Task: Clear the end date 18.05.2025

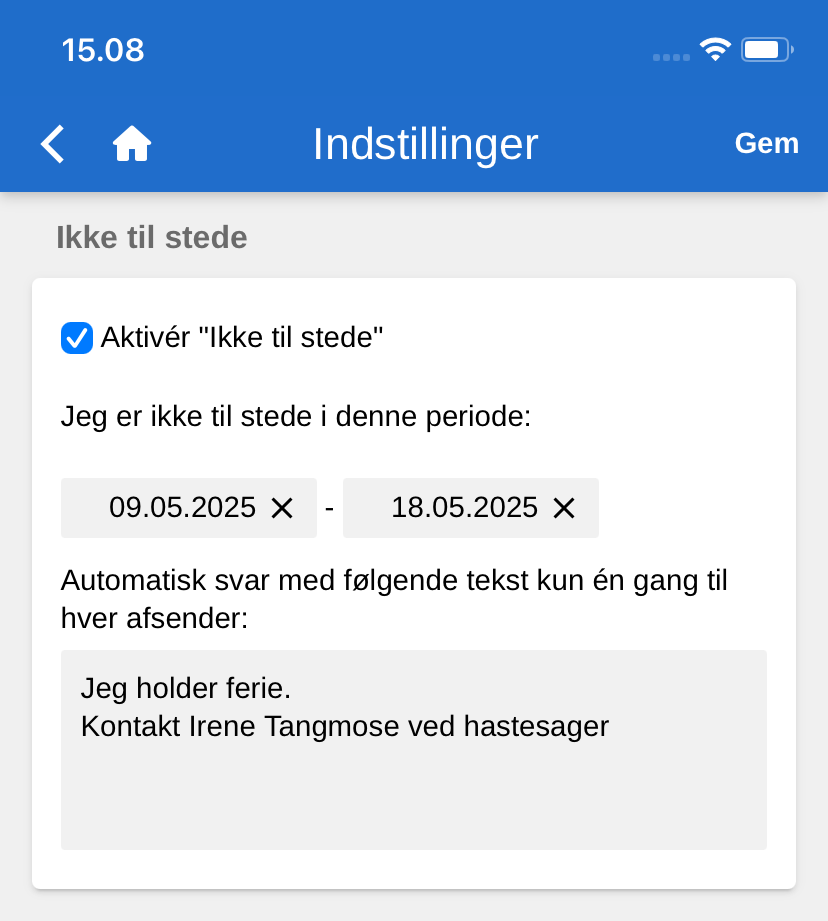Action: pyautogui.click(x=564, y=508)
